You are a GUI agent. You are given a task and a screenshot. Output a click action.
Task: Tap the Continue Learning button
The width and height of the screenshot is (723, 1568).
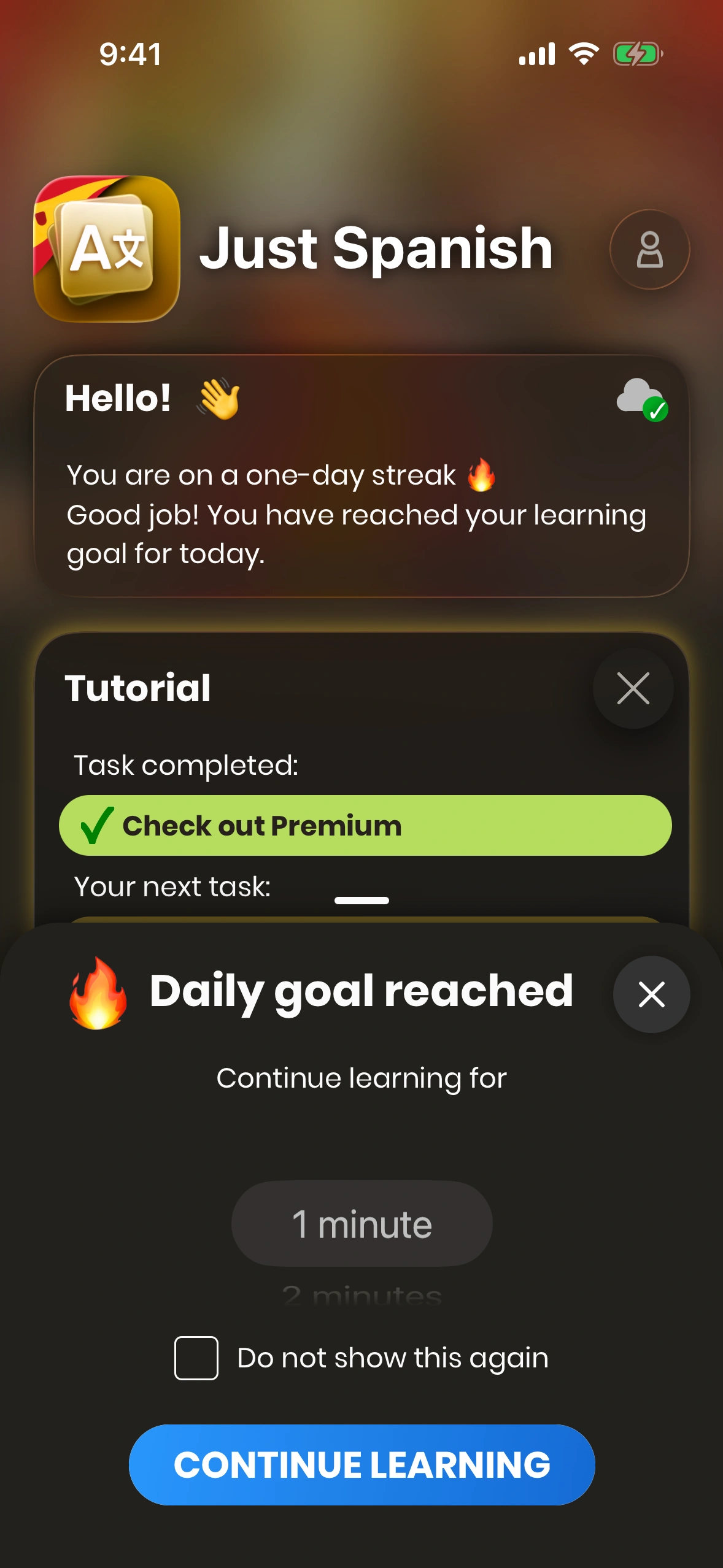(361, 1465)
